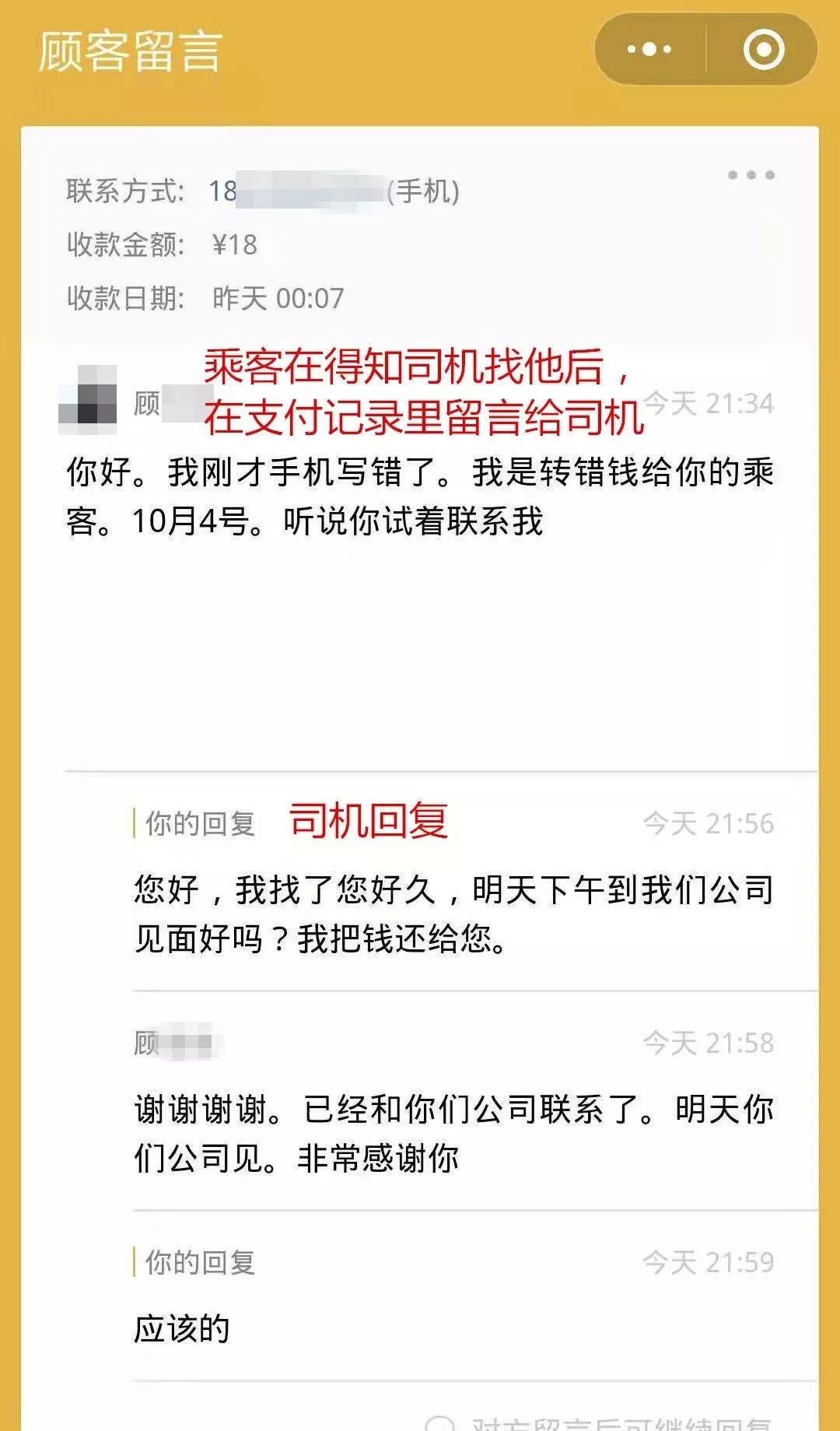Open the payment record's three-dot overflow menu
The image size is (840, 1431).
click(751, 175)
